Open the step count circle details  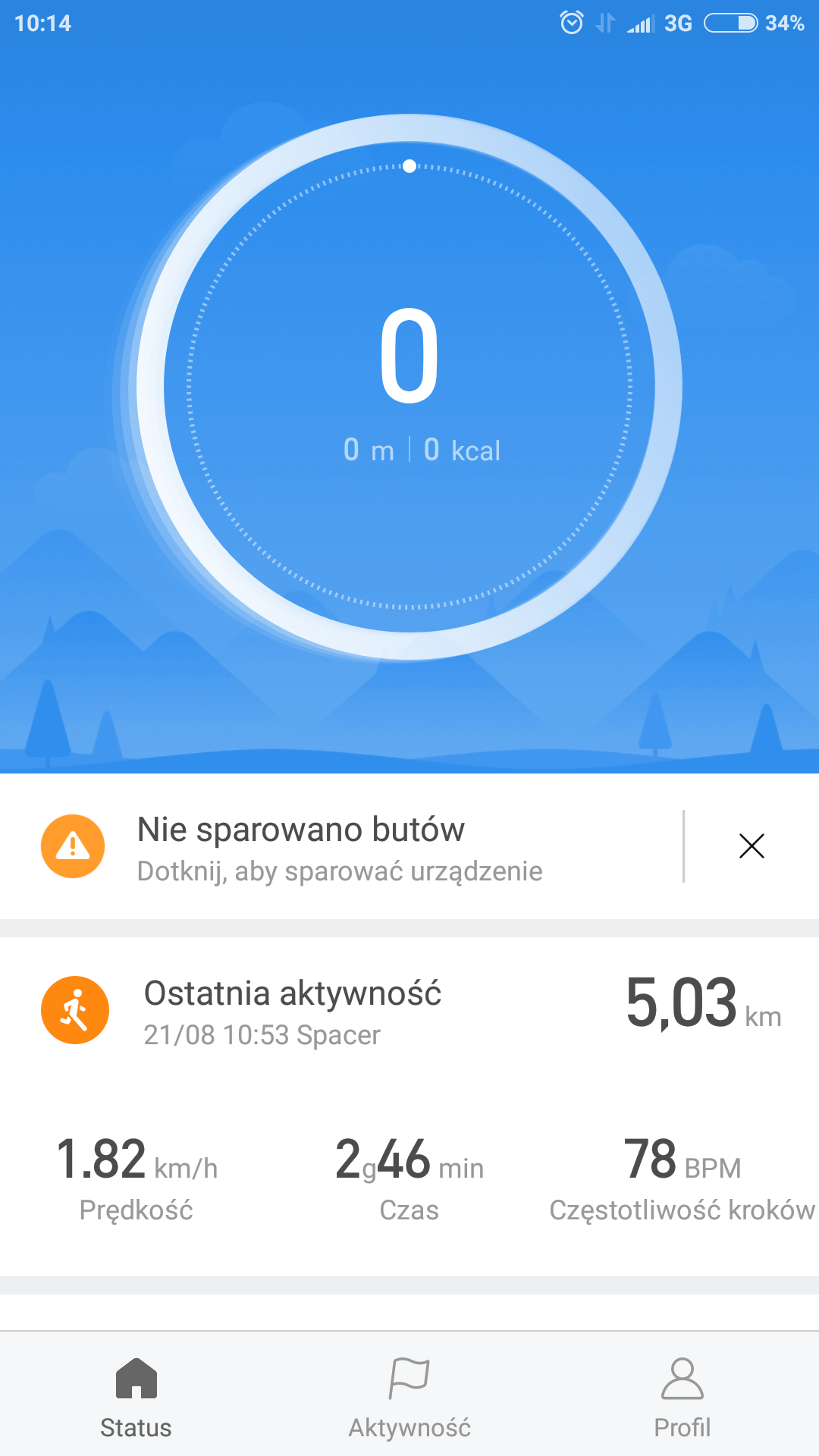[409, 387]
